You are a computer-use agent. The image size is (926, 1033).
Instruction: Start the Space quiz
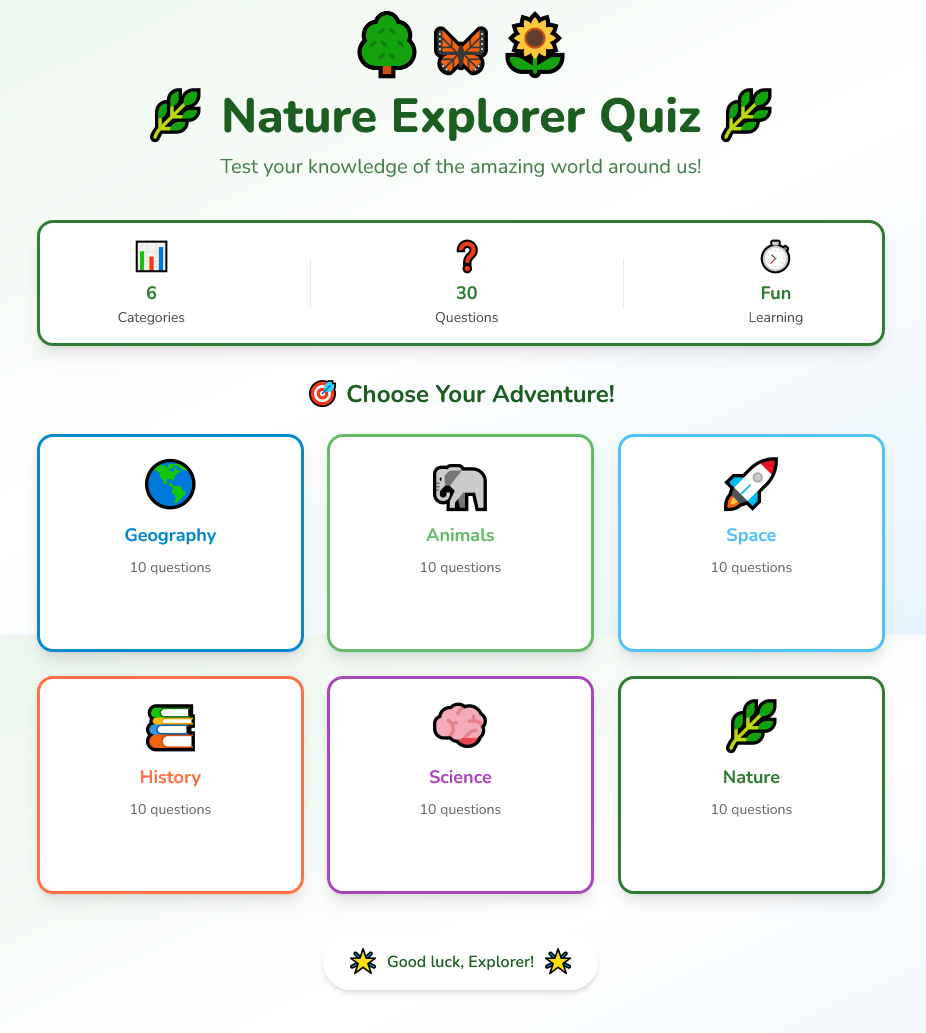click(x=751, y=542)
